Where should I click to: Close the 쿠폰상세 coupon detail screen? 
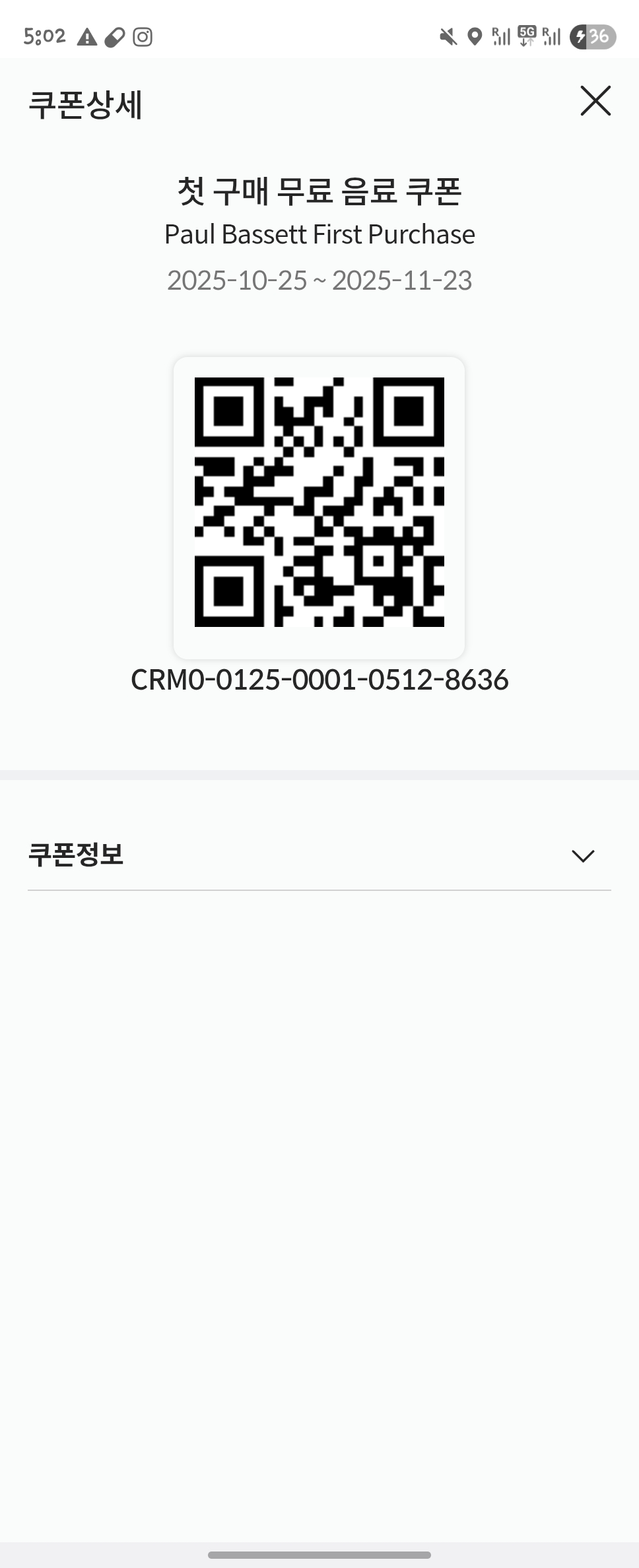coord(595,101)
